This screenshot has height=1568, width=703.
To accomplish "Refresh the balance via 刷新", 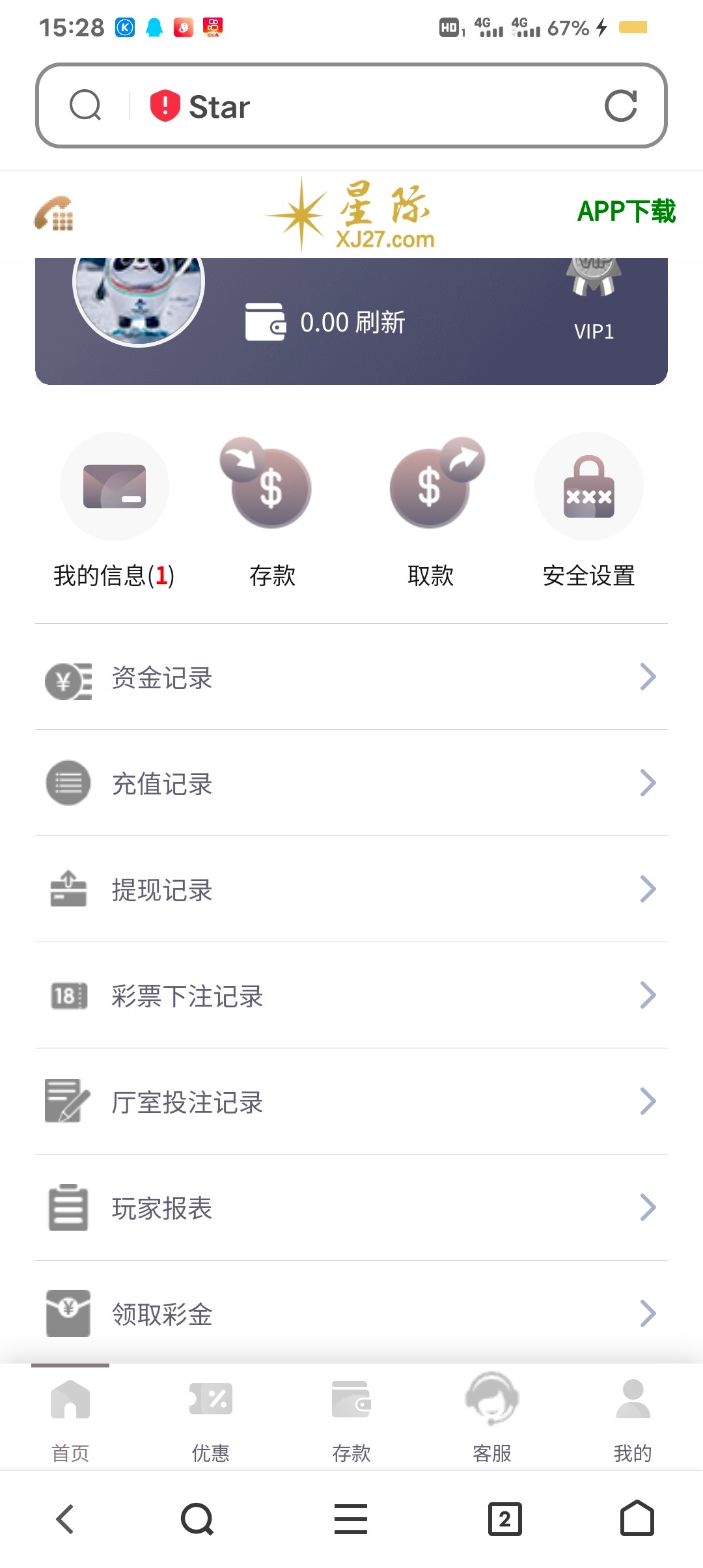I will pyautogui.click(x=380, y=322).
